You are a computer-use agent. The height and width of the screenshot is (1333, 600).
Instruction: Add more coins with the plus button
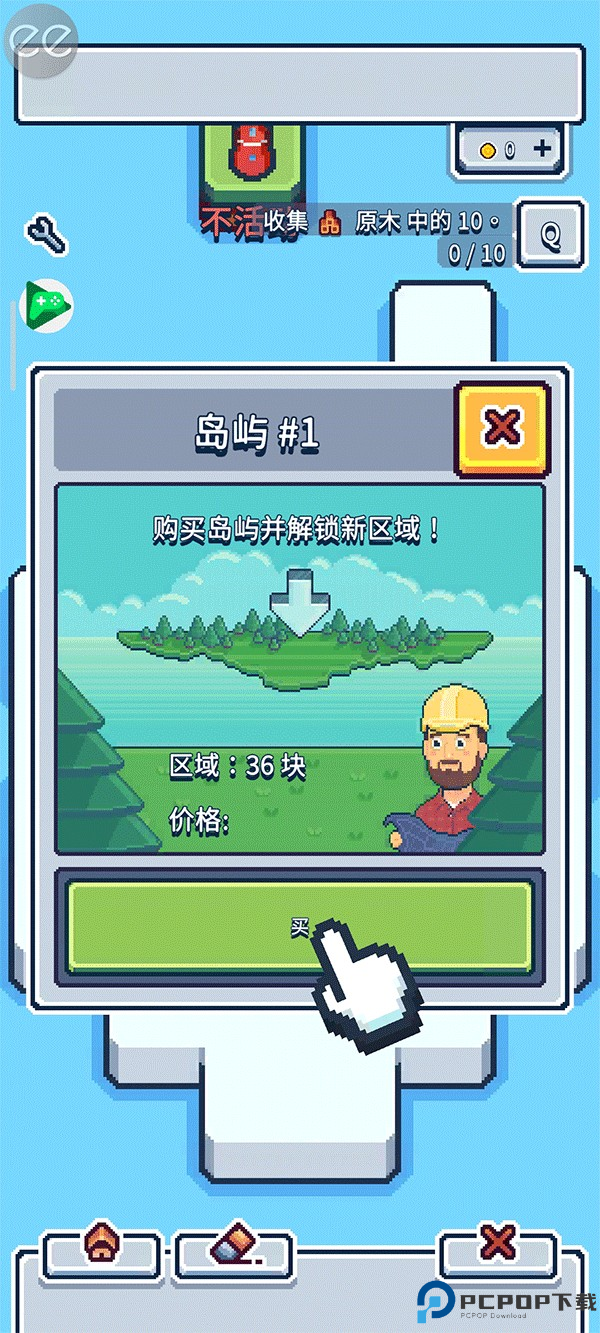542,150
